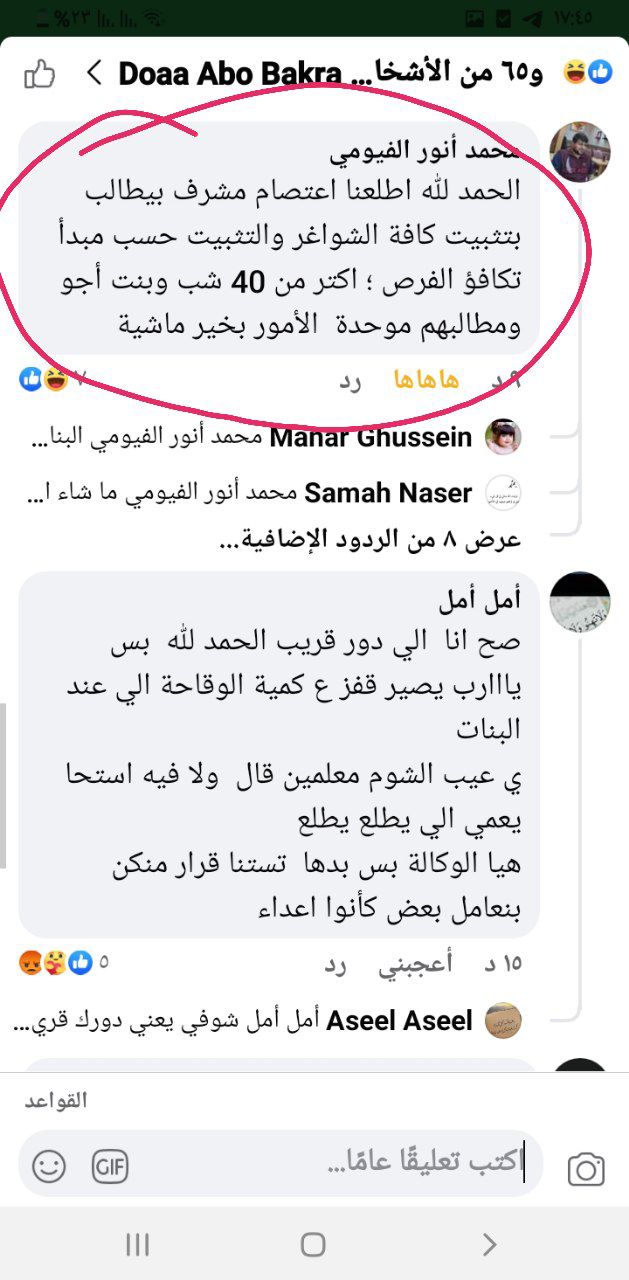
Task: Open the recent apps overview
Action: point(137,1244)
